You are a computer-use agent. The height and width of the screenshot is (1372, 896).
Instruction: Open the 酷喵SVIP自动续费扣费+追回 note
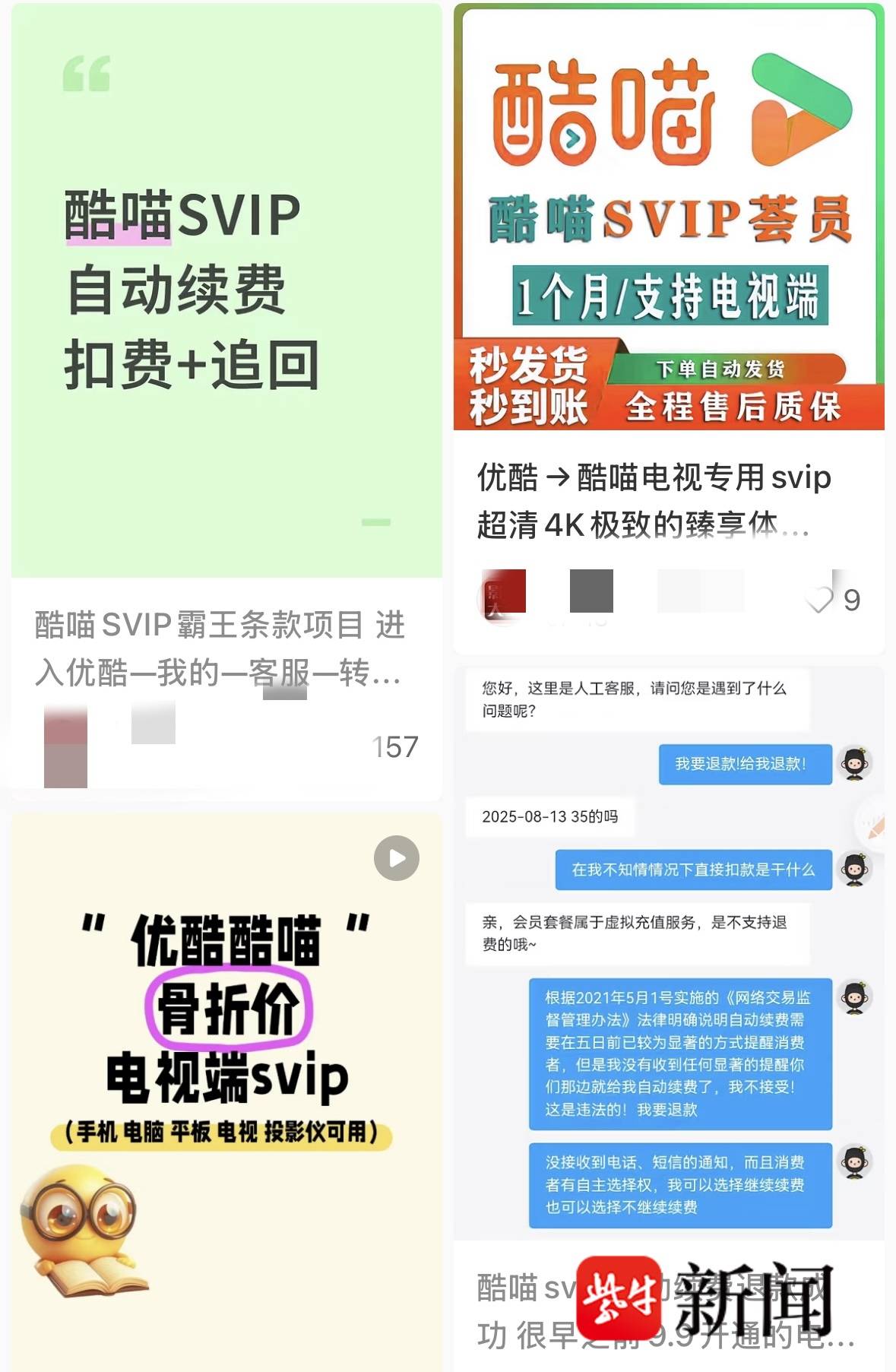(x=226, y=290)
